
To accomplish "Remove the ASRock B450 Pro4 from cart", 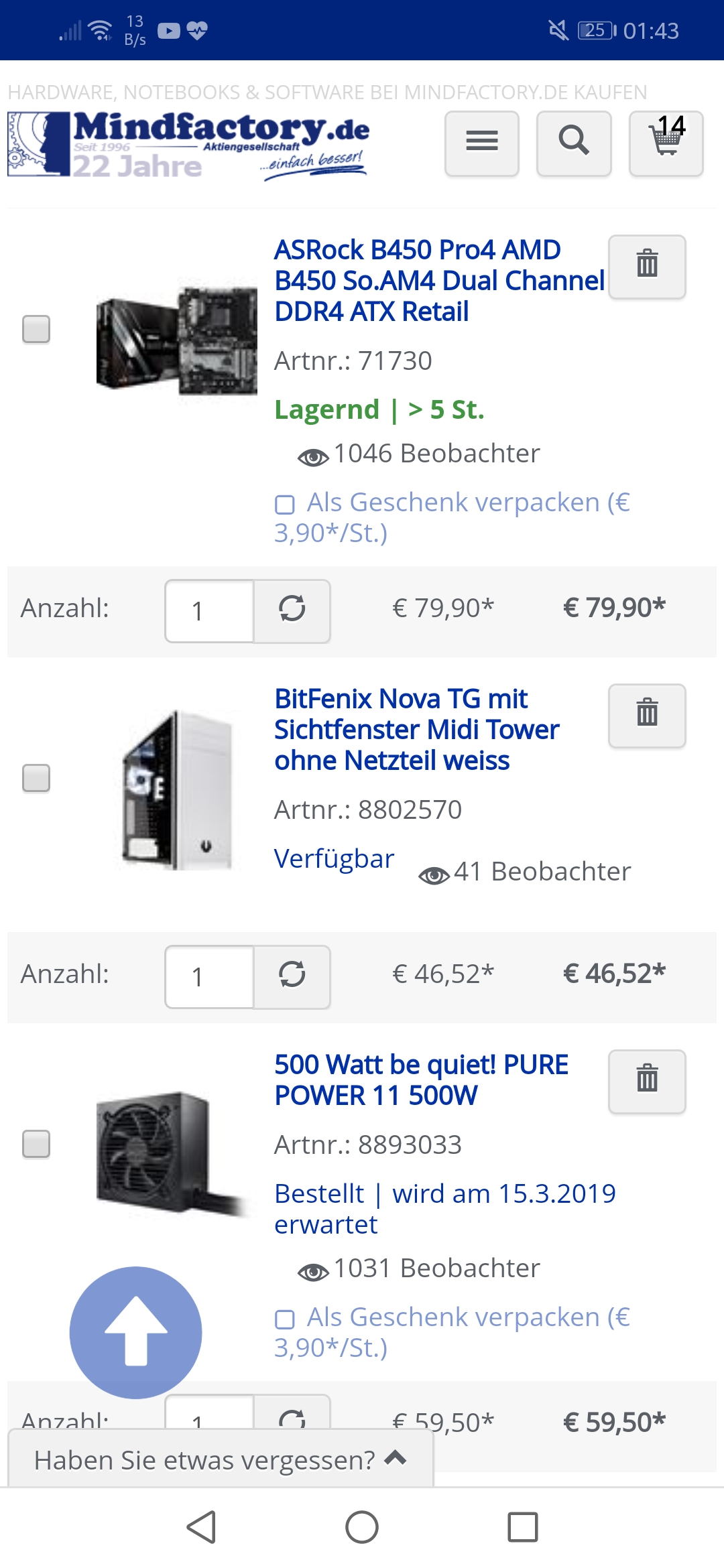I will pos(646,265).
